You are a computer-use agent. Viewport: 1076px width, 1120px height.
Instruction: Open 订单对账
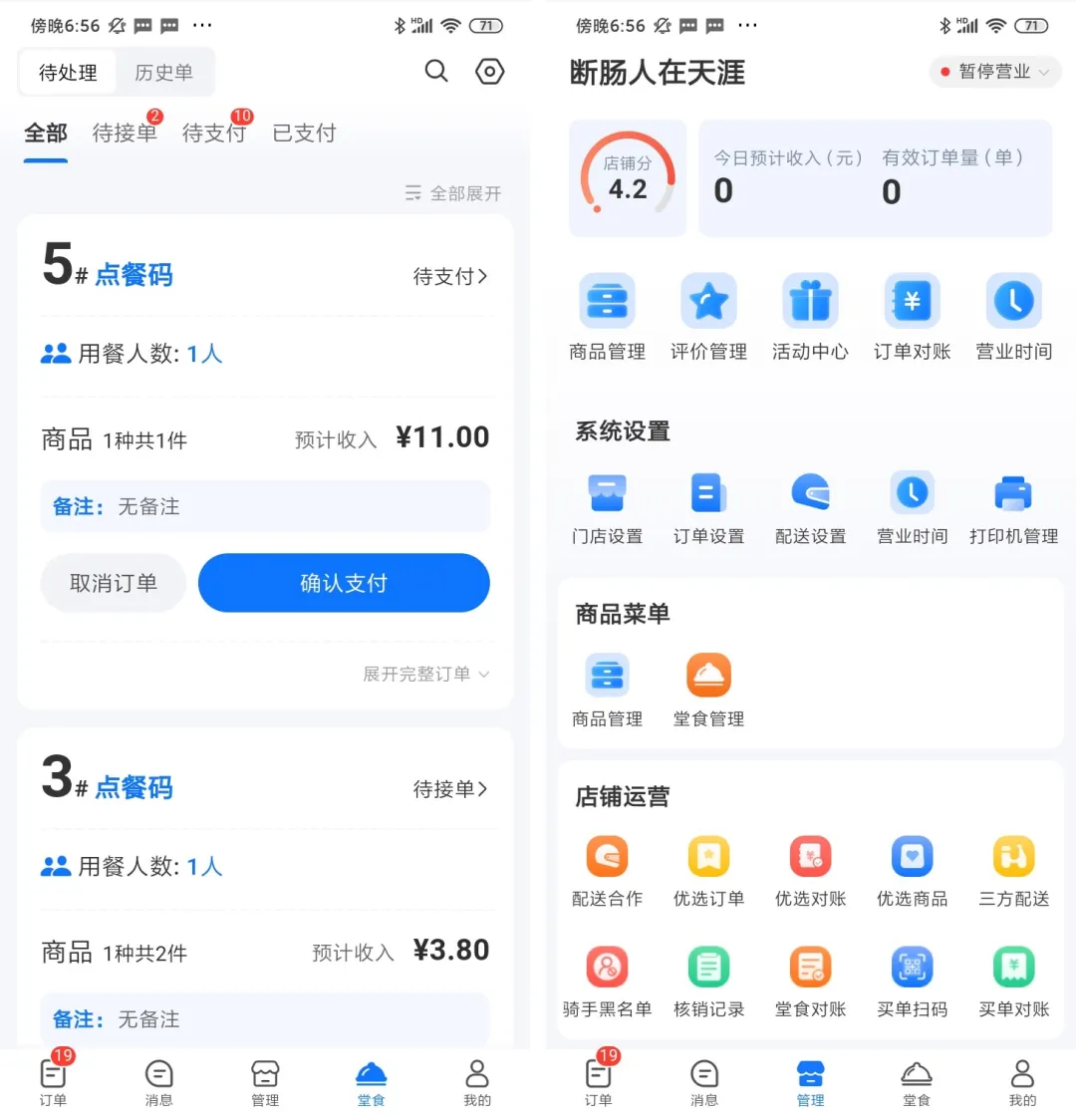(912, 317)
